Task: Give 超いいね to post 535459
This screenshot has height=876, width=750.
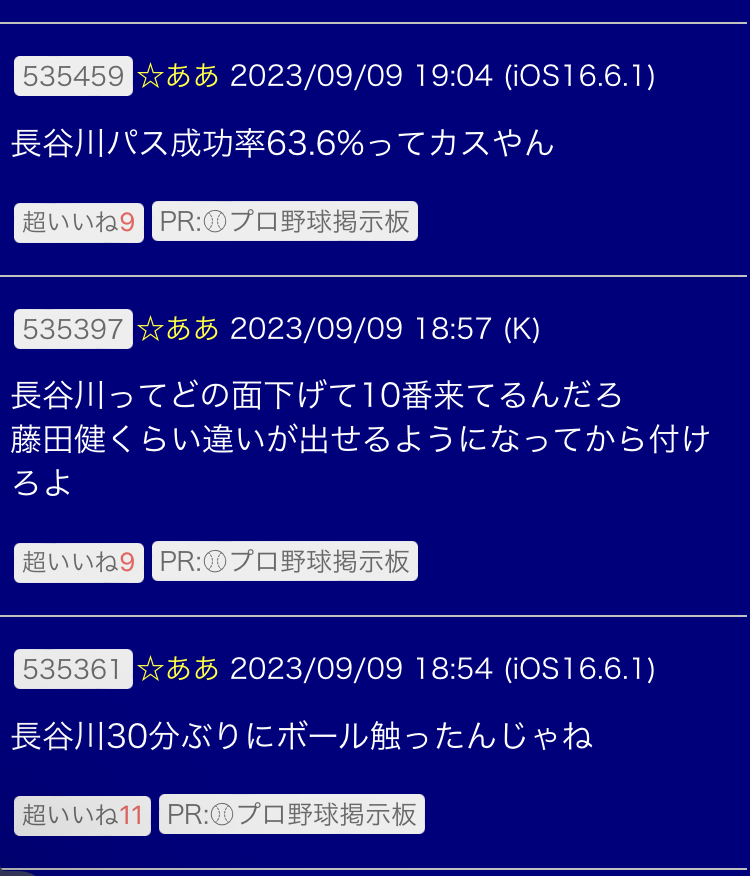Action: point(79,222)
